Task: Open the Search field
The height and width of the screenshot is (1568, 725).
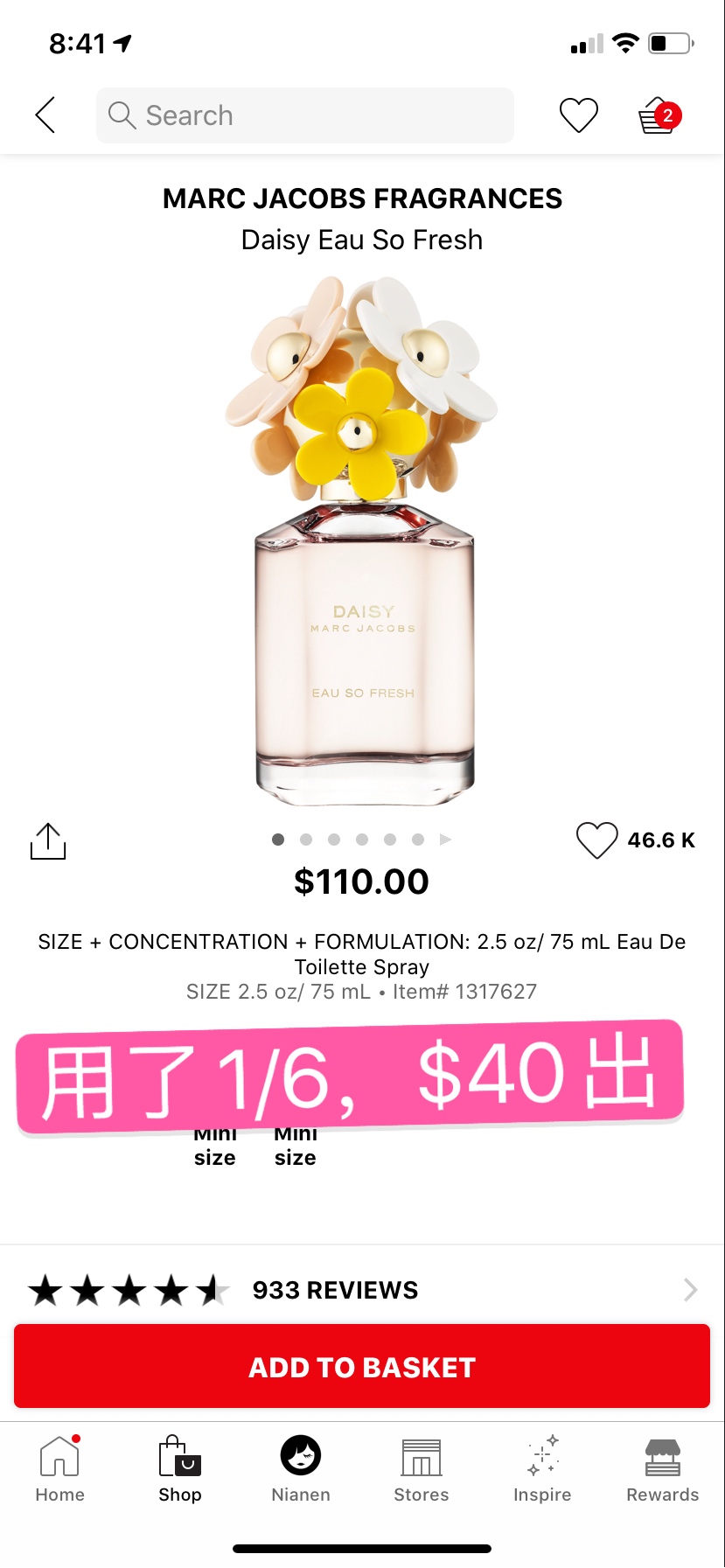Action: 305,115
